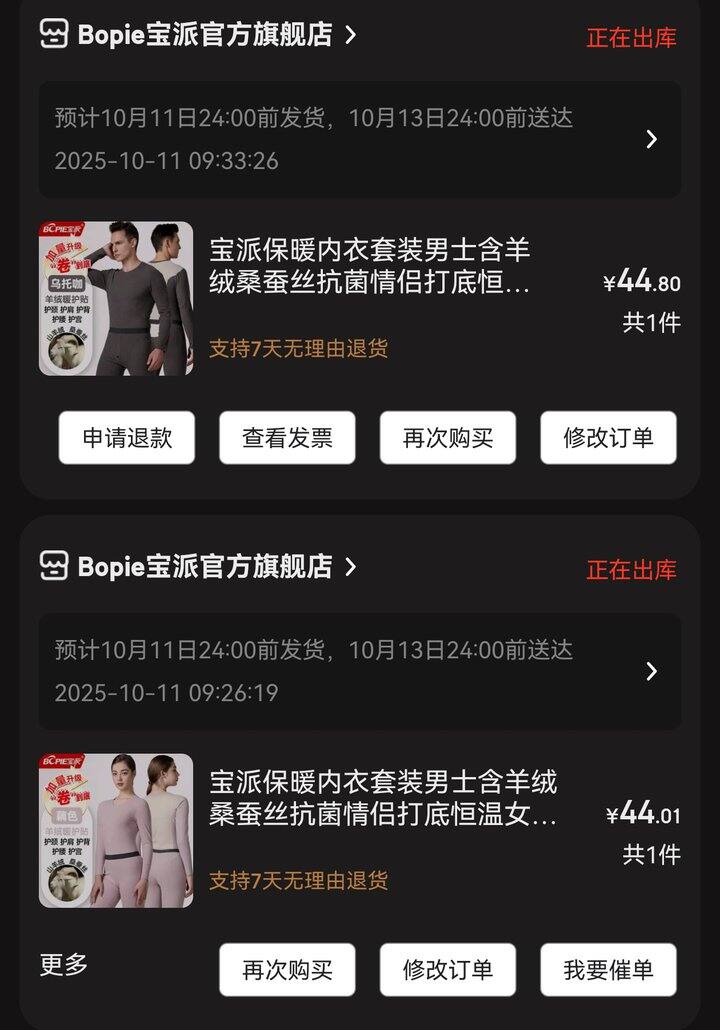Tap 申请退款 on the ¥44.80 order
This screenshot has width=720, height=1030.
[127, 438]
